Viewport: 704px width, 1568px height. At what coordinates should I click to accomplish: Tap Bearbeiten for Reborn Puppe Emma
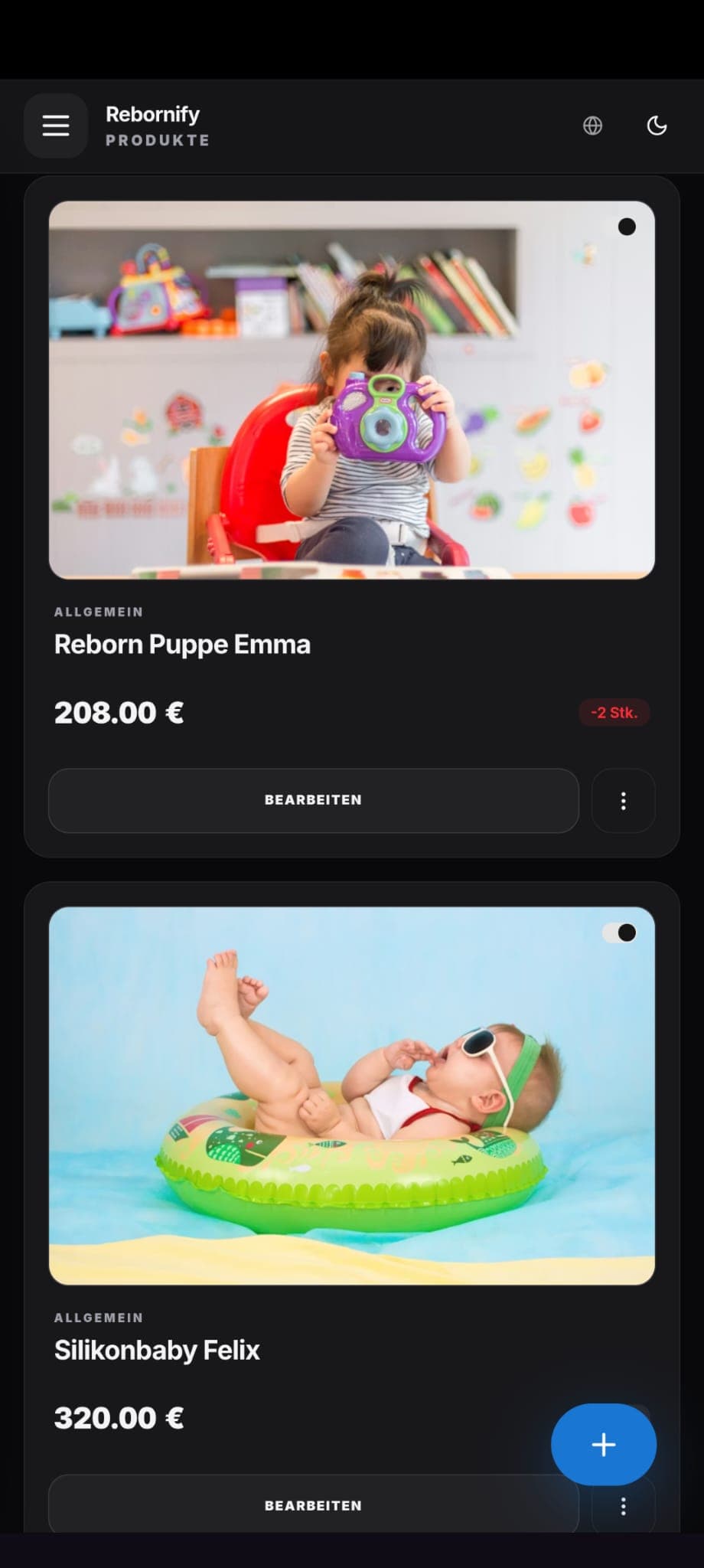314,800
